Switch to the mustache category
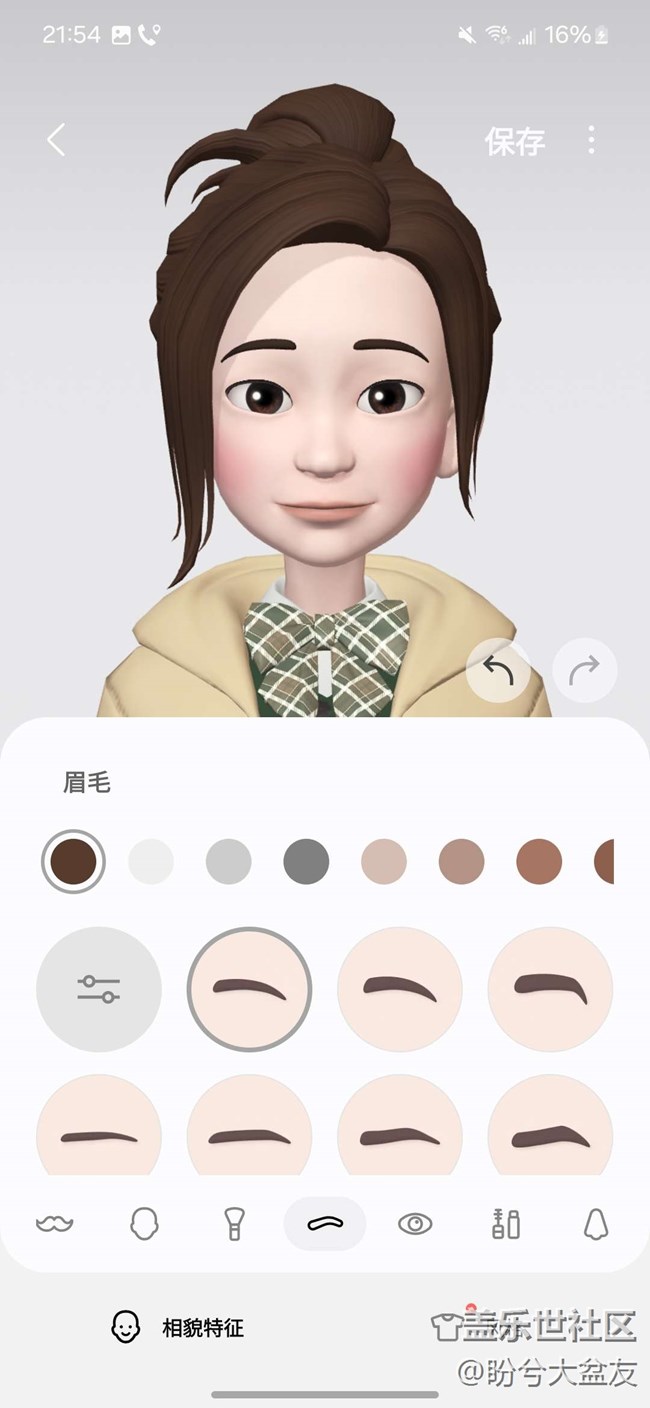The image size is (650, 1408). (x=55, y=1224)
